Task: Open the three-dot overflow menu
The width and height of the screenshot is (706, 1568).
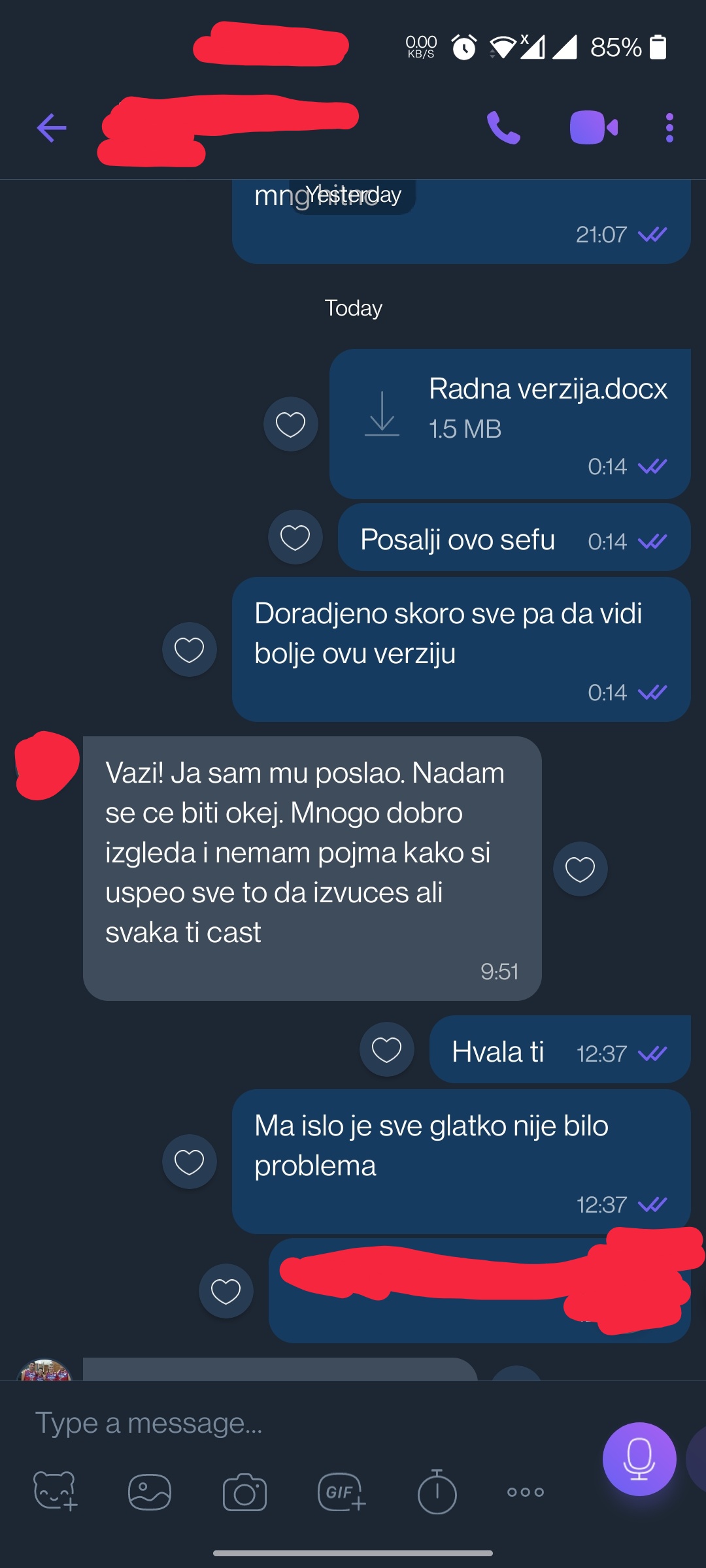Action: (669, 127)
